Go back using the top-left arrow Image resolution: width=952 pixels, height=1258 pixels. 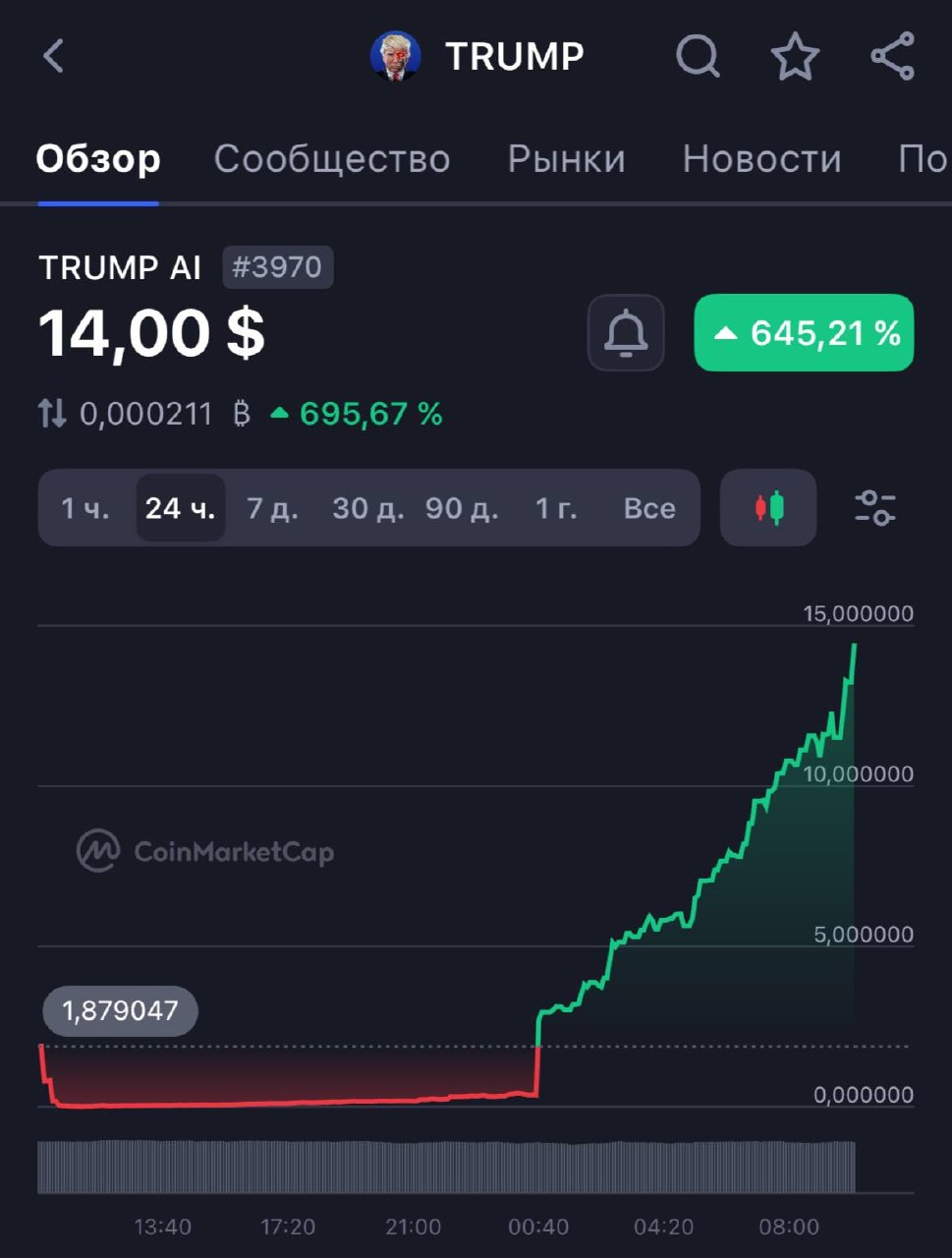54,56
